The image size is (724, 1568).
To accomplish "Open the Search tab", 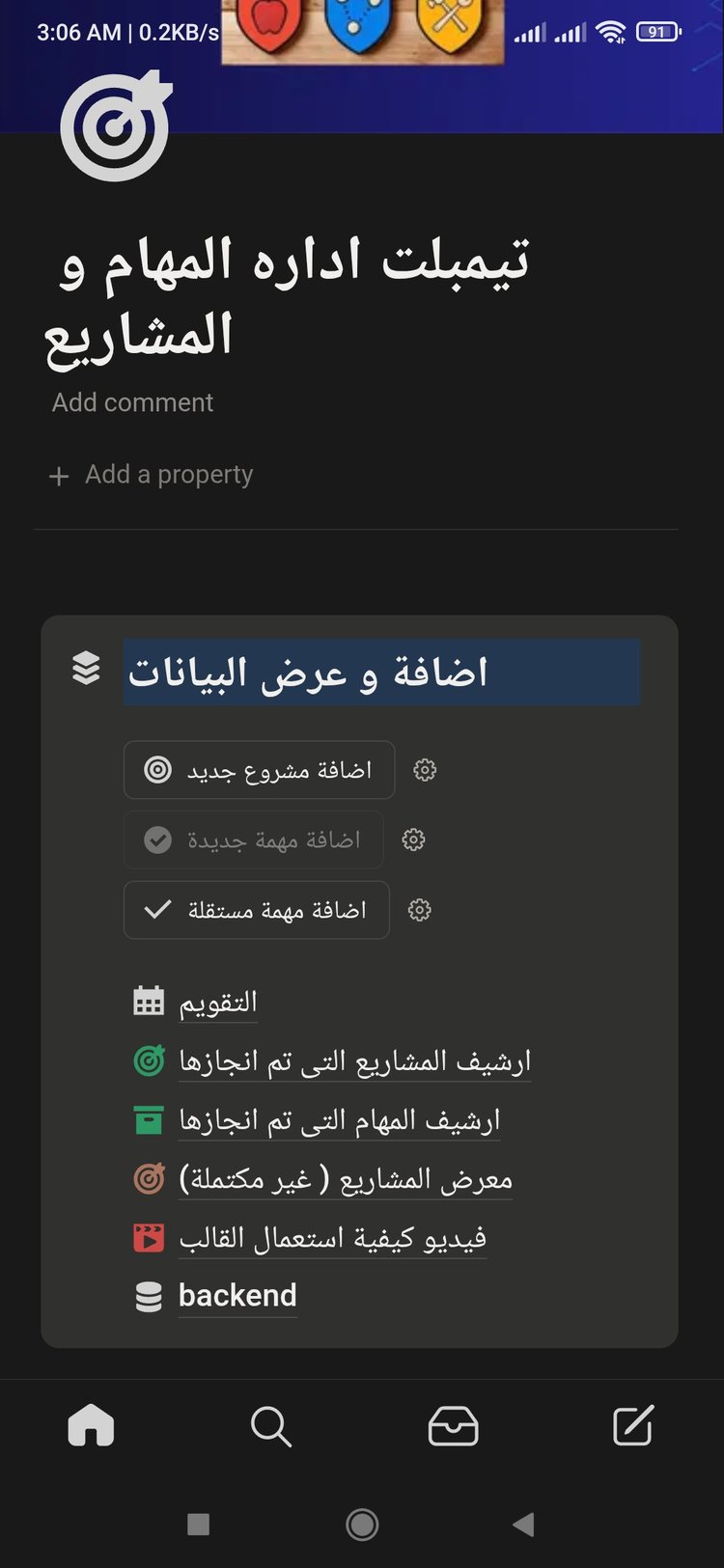I will click(271, 1426).
